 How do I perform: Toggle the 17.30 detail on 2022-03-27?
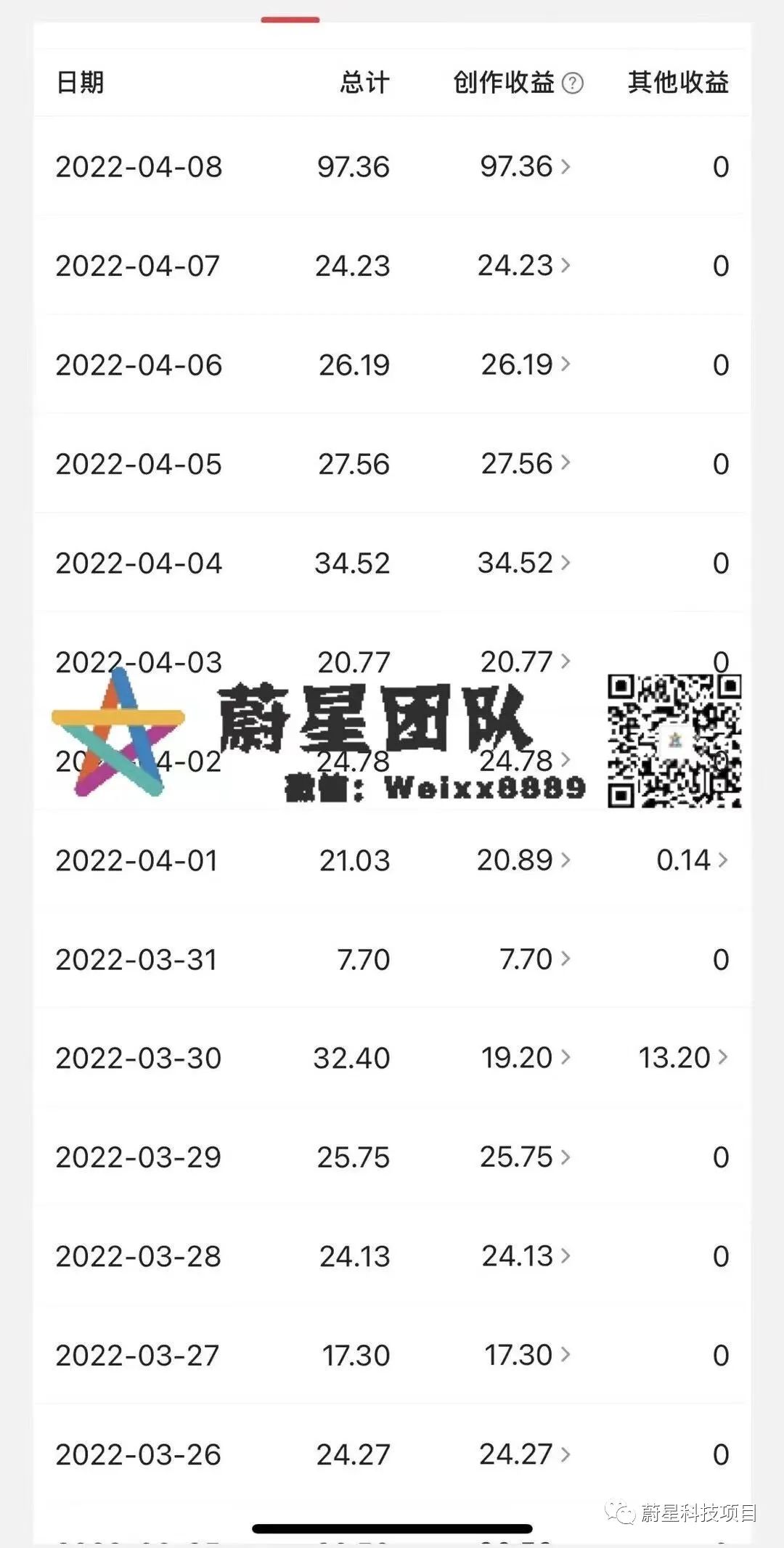(568, 1355)
